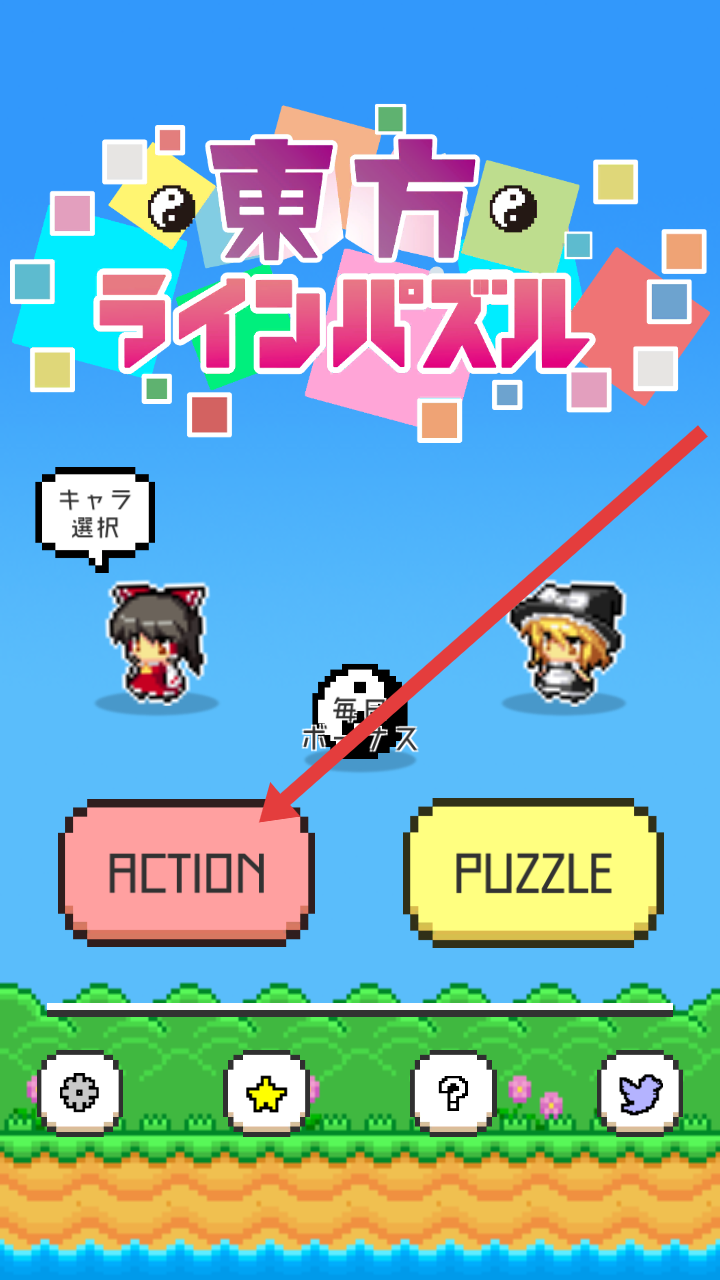The image size is (720, 1280).
Task: Open the star rankings icon
Action: click(x=266, y=1092)
